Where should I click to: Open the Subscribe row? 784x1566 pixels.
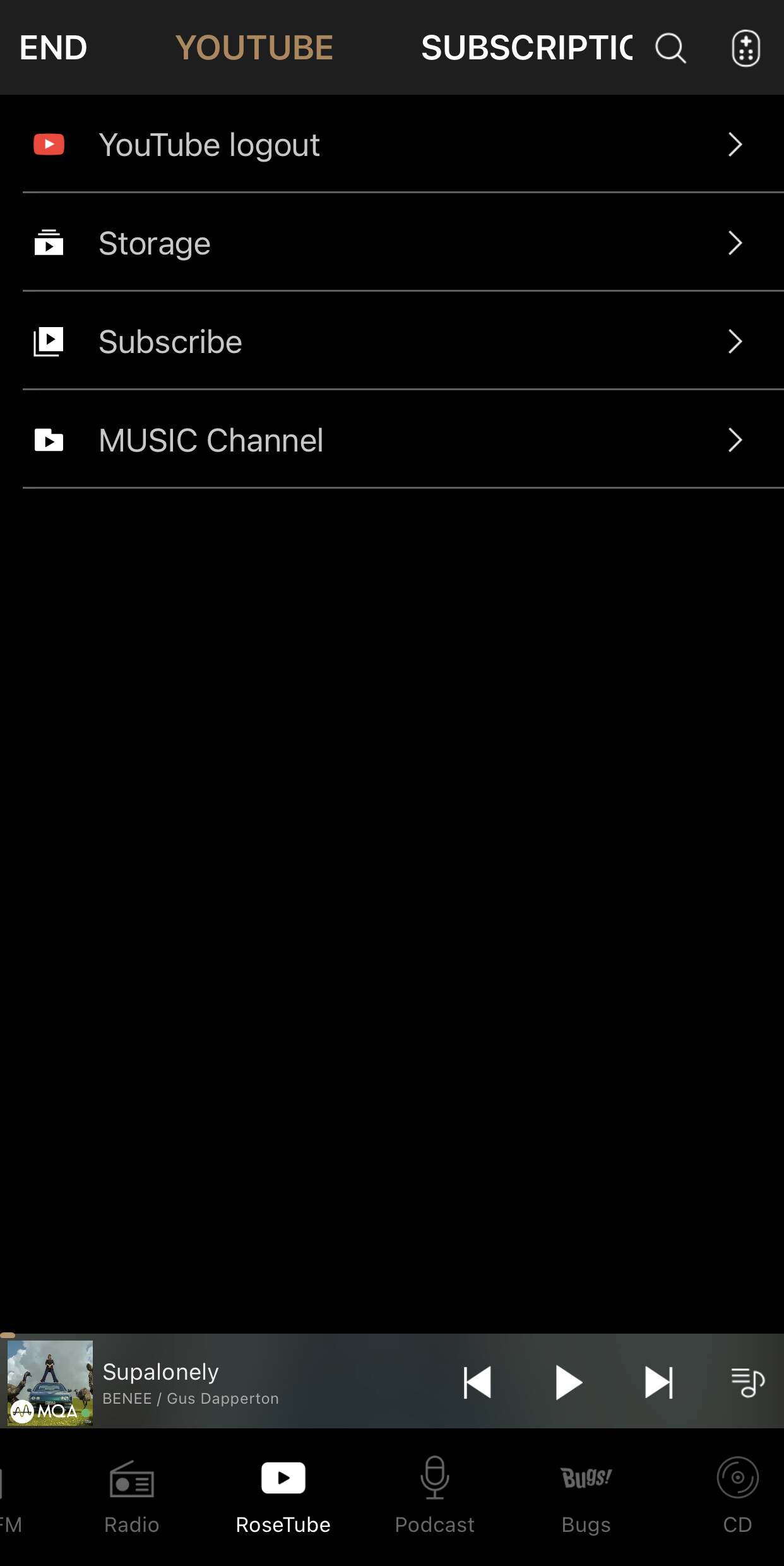click(x=392, y=342)
